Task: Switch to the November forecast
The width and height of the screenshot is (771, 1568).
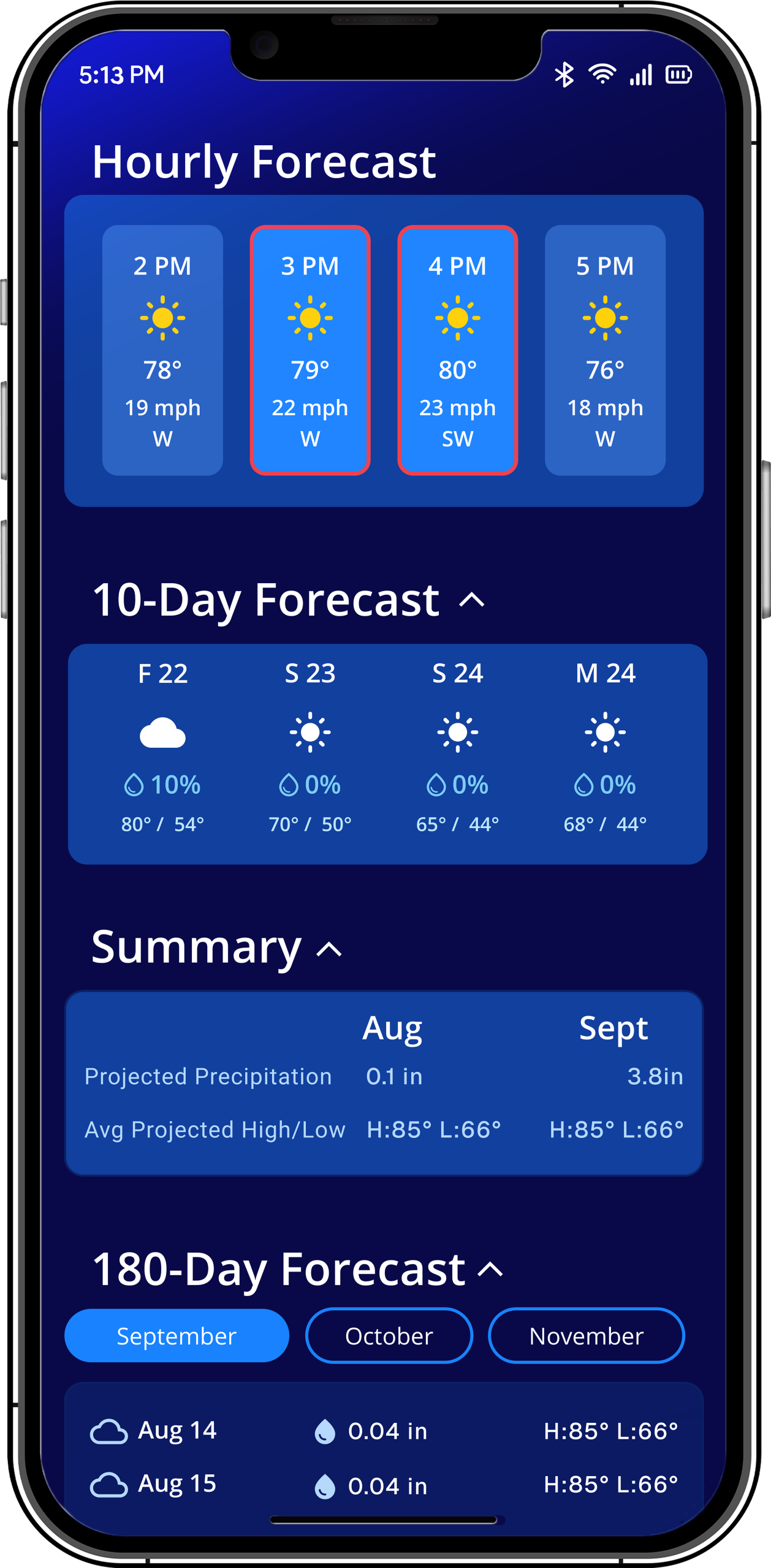Action: coord(586,1336)
